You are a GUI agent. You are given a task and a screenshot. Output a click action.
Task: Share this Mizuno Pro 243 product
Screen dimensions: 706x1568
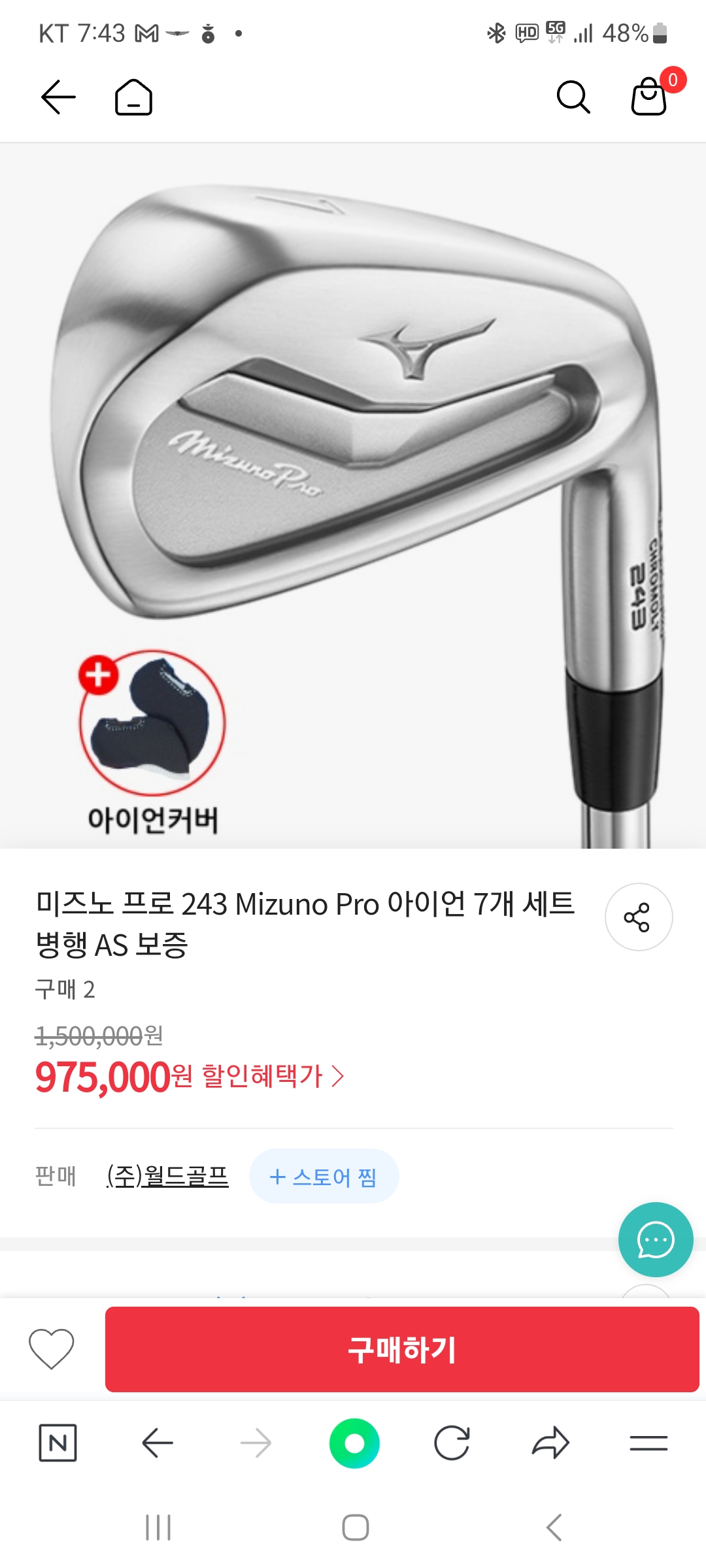click(638, 917)
